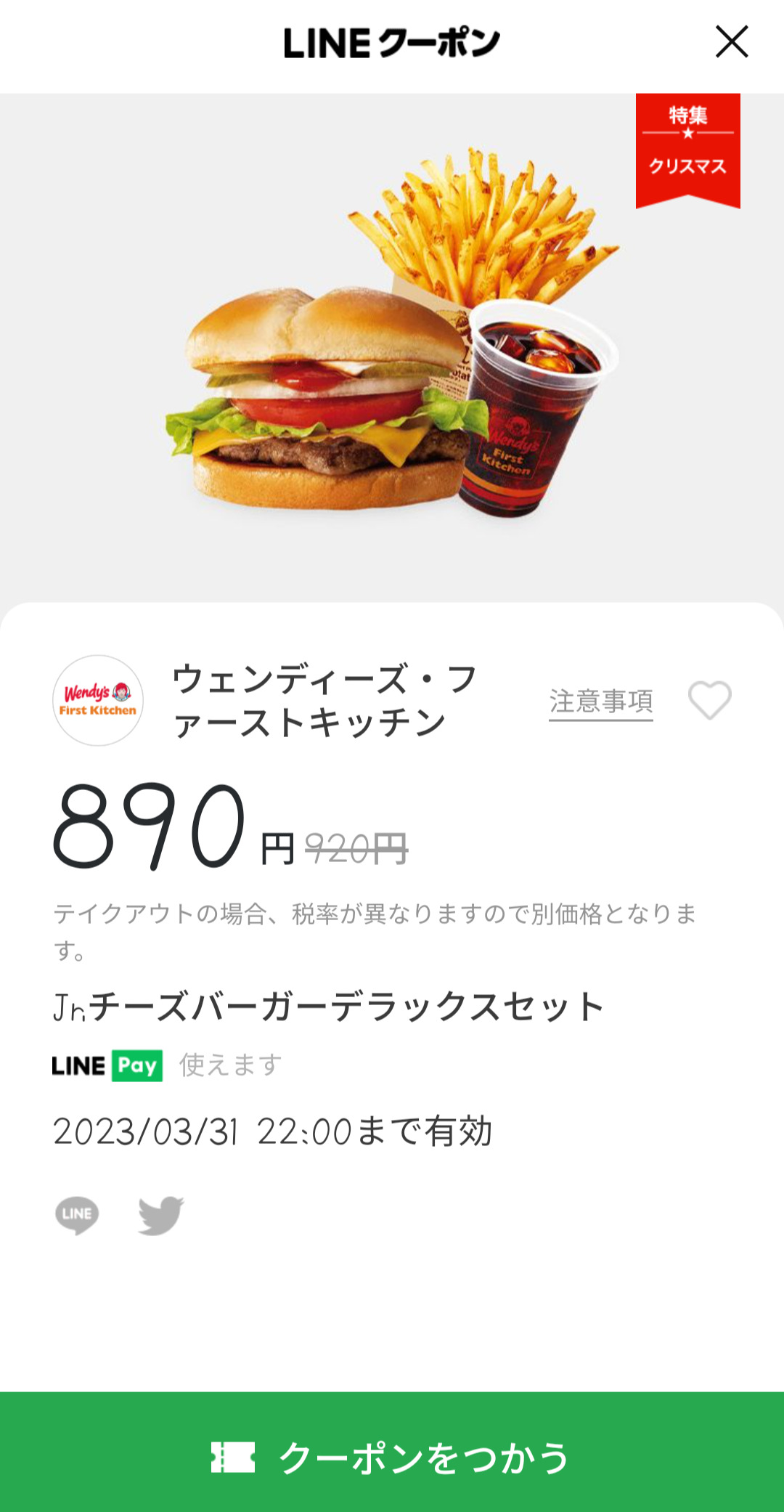This screenshot has height=1512, width=784.
Task: Close the LINE Coupon screen
Action: point(731,41)
